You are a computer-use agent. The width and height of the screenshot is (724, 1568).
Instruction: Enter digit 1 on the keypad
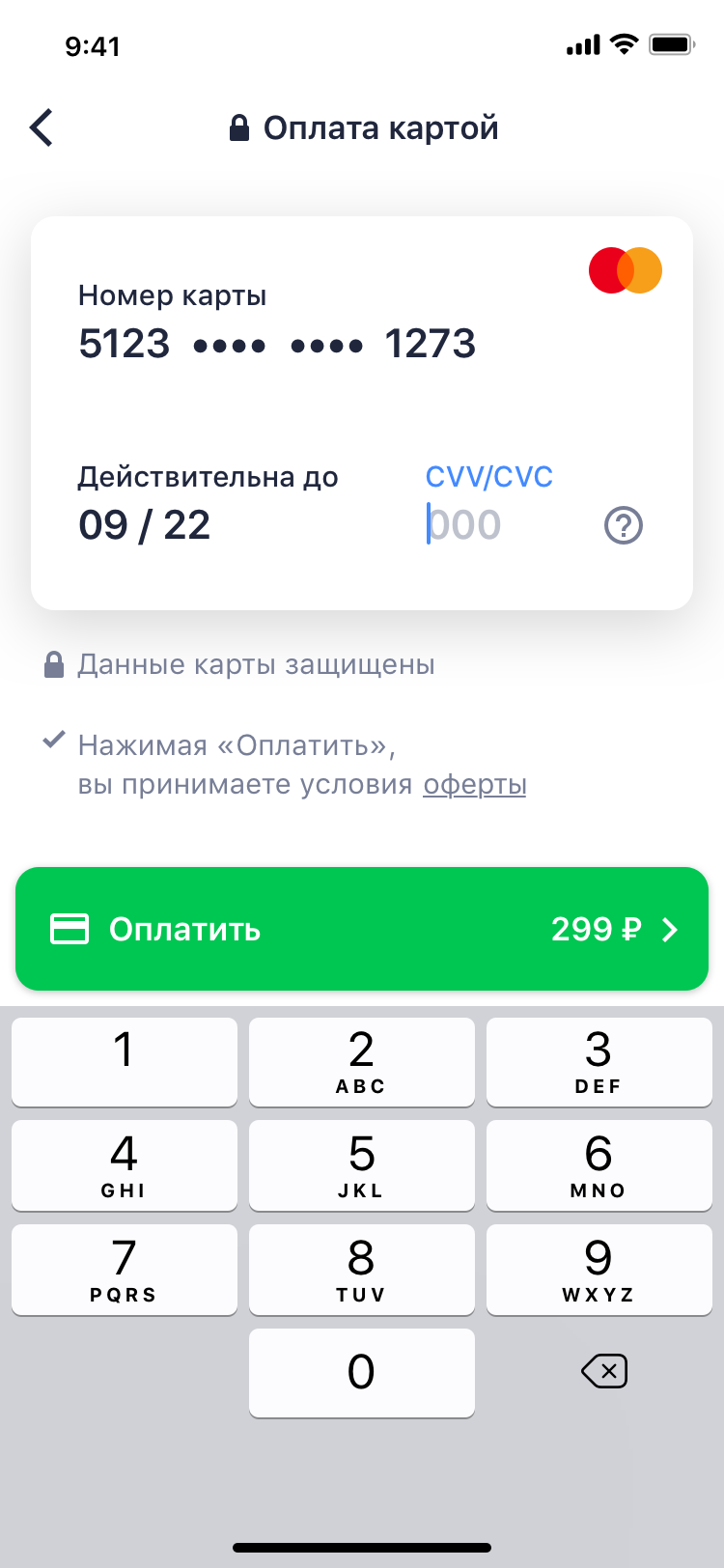(125, 1061)
